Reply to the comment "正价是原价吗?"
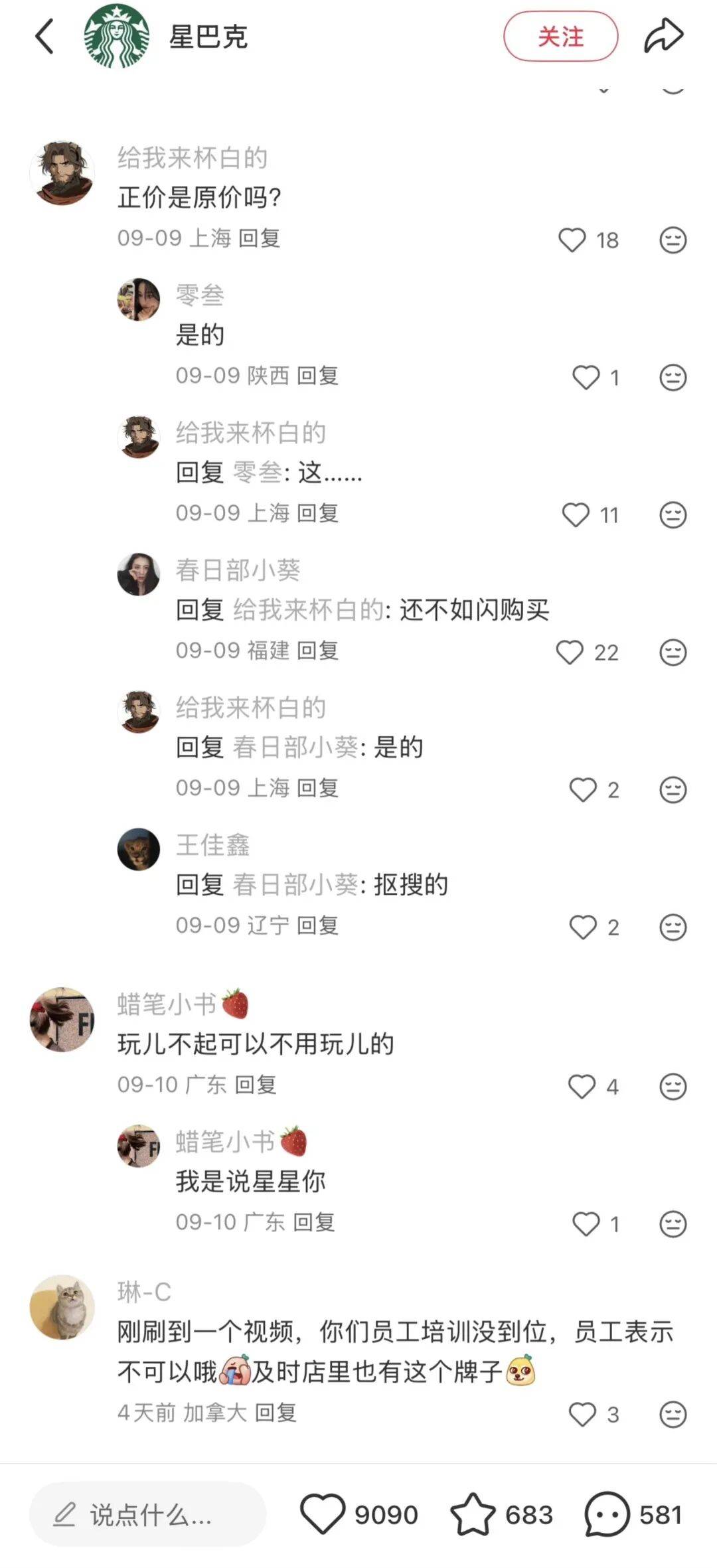 (x=259, y=238)
